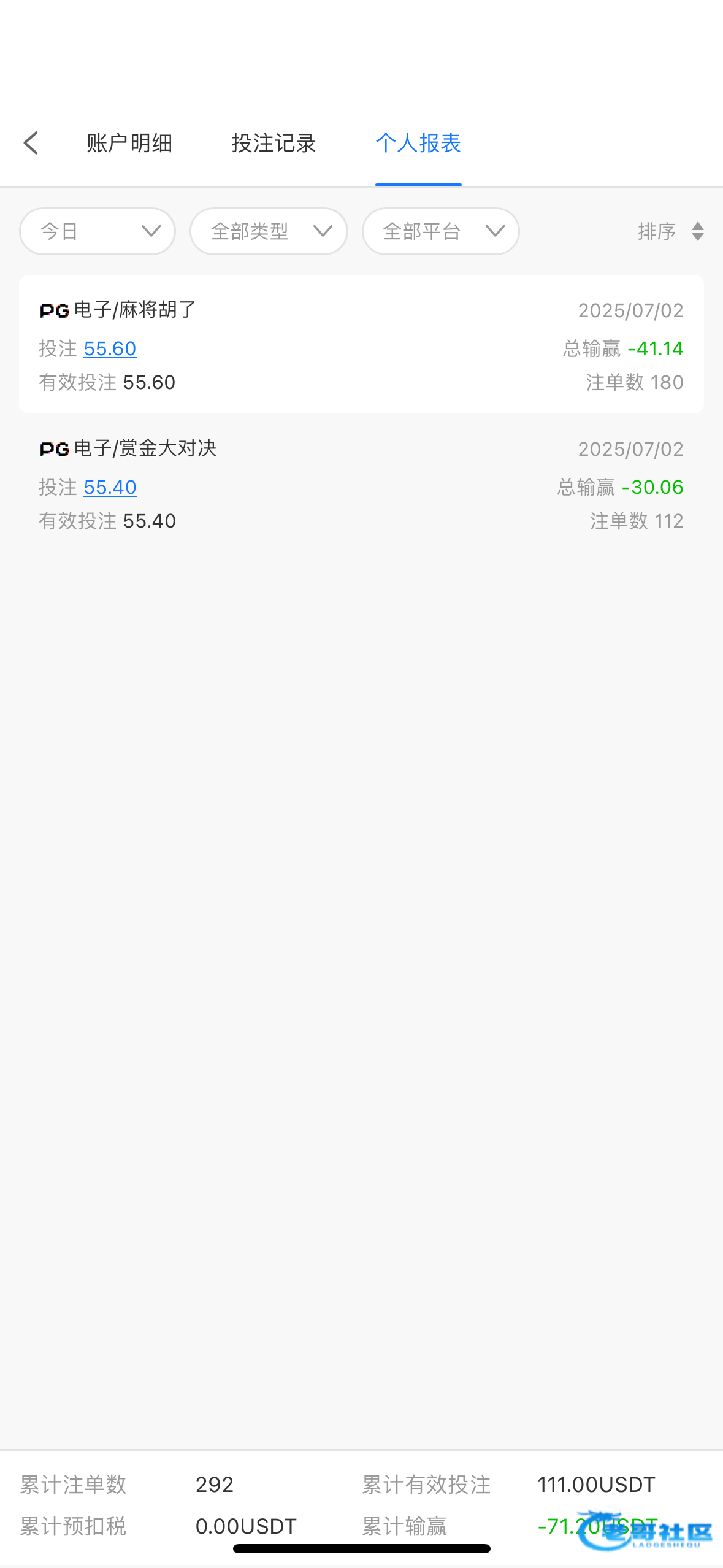
Task: Expand the 今日 date dropdown
Action: coord(98,231)
